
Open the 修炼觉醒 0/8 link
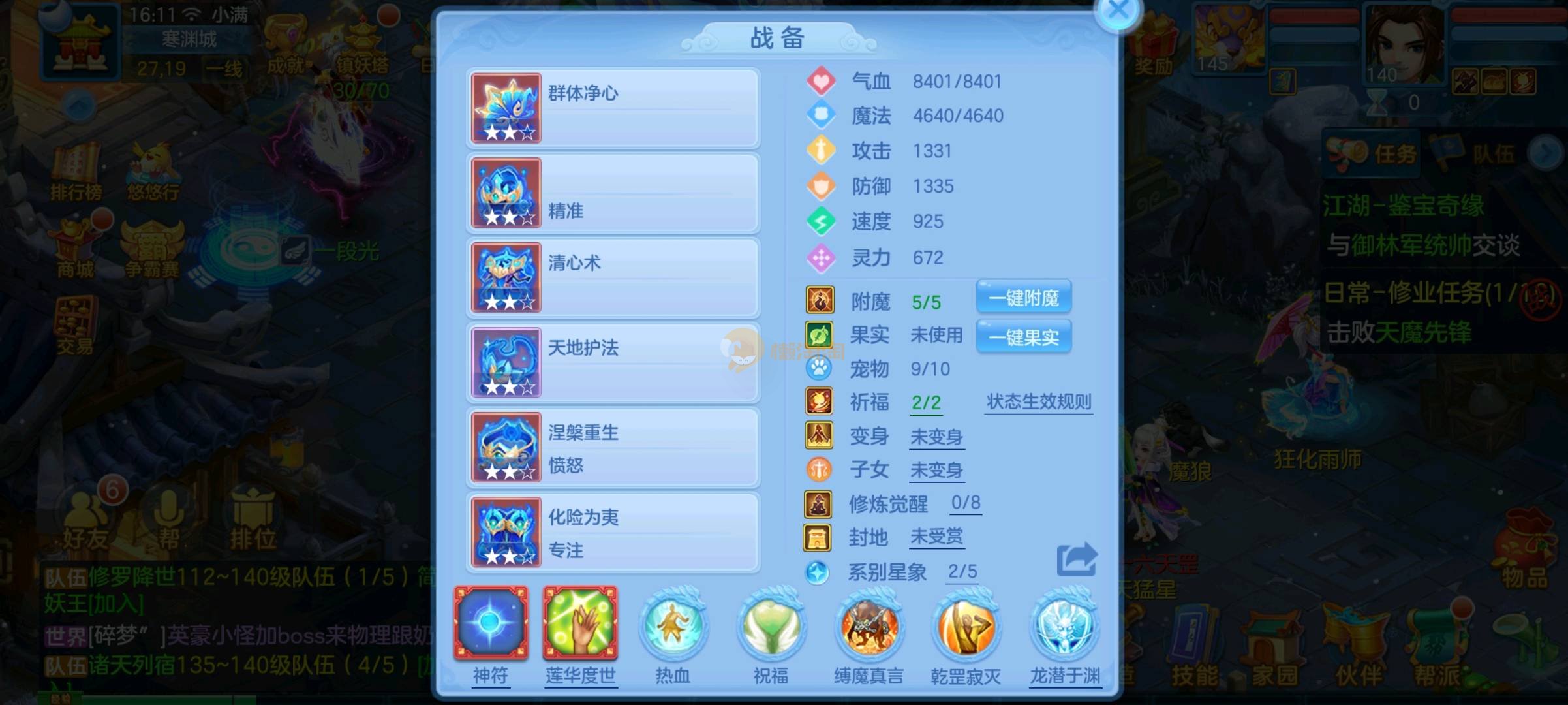pyautogui.click(x=965, y=503)
